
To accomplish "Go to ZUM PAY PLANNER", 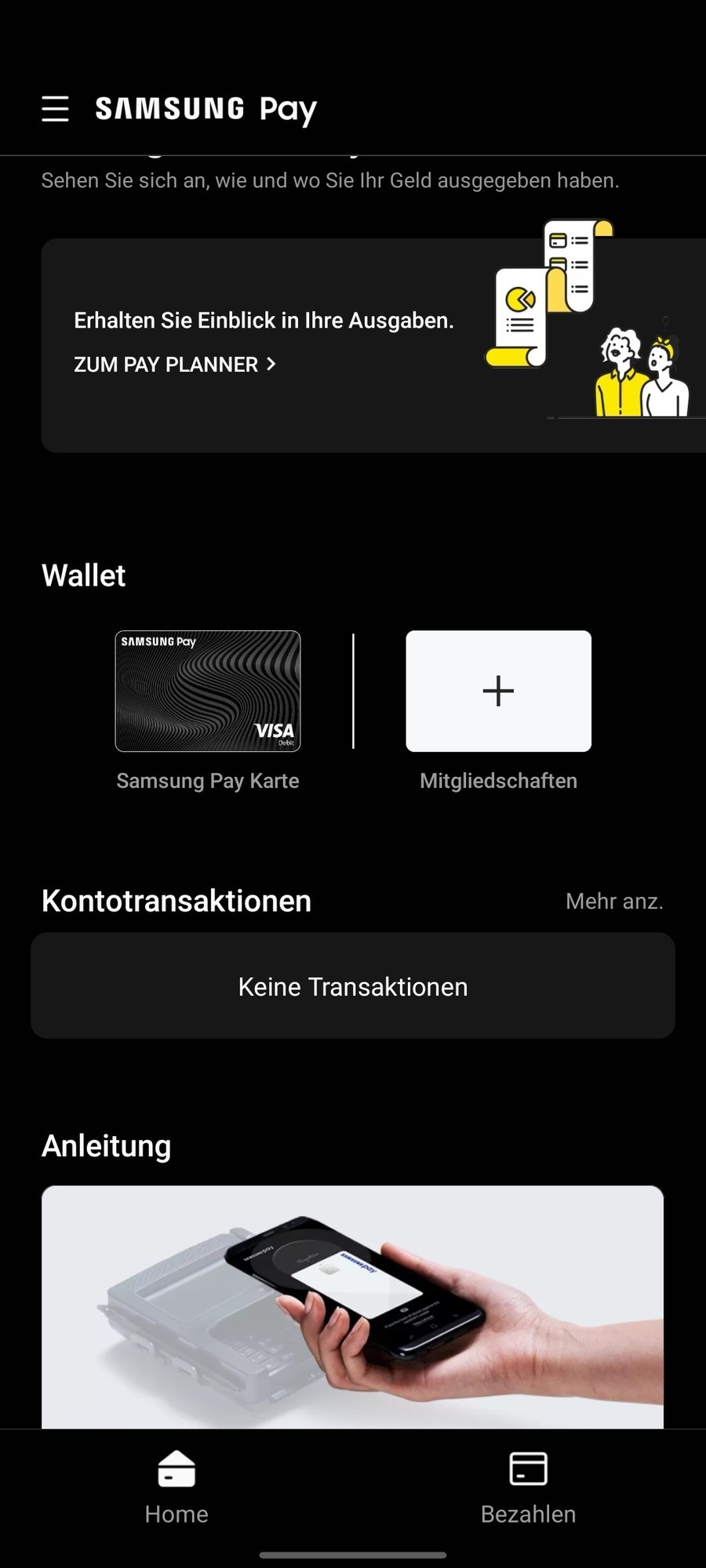I will (x=174, y=365).
